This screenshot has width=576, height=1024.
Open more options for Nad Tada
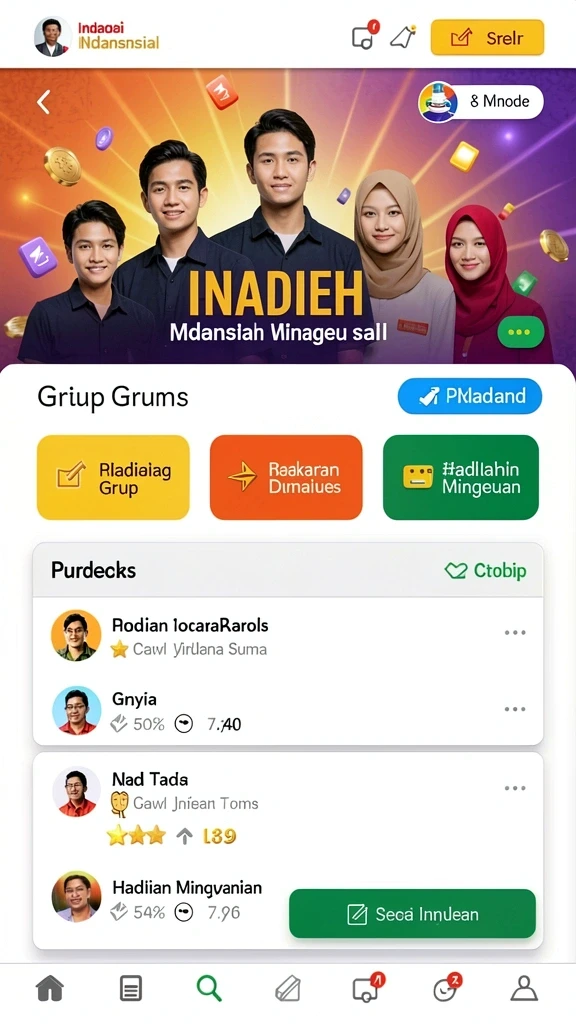click(x=515, y=788)
